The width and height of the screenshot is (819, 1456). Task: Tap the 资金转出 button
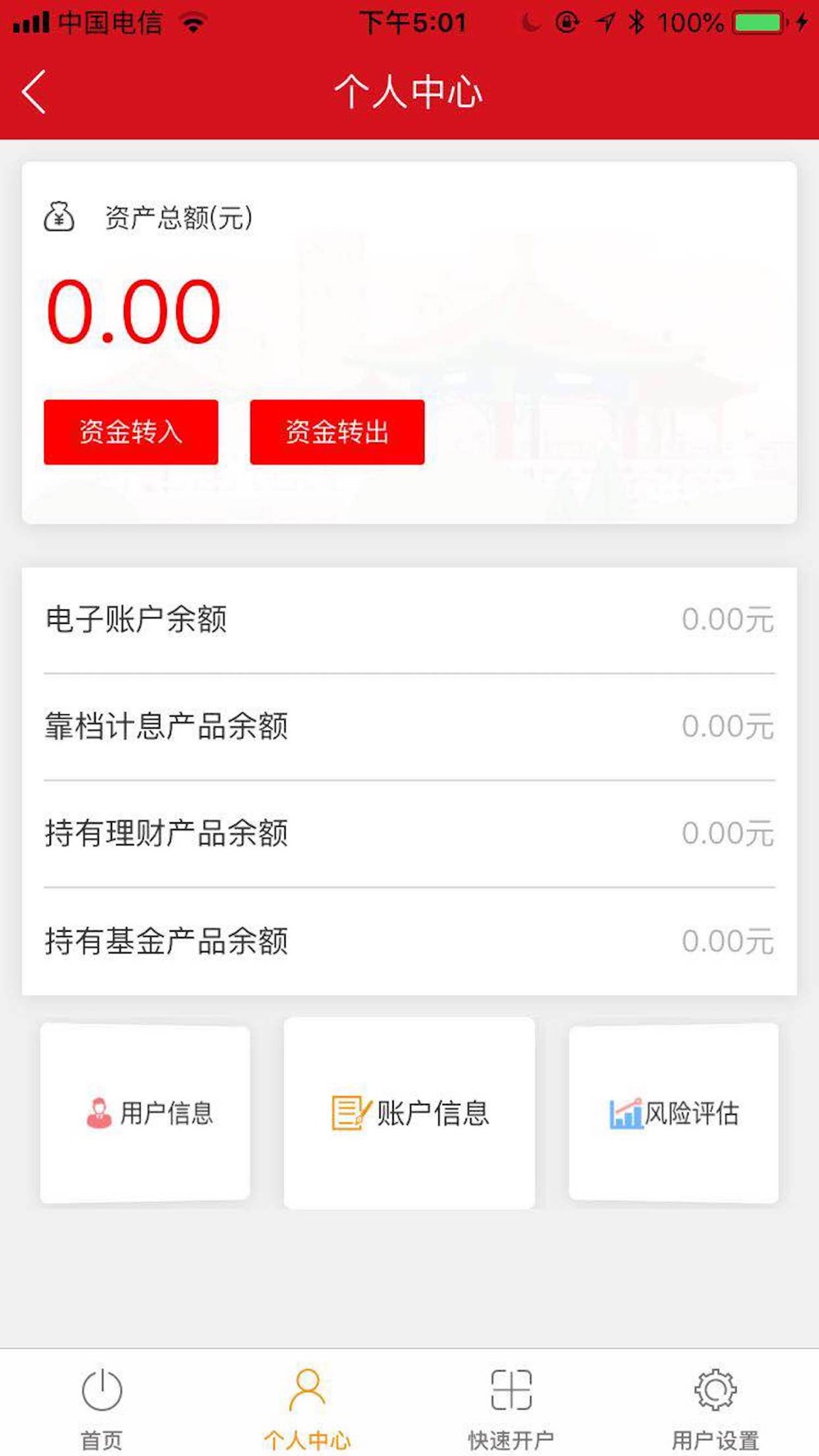pyautogui.click(x=337, y=432)
